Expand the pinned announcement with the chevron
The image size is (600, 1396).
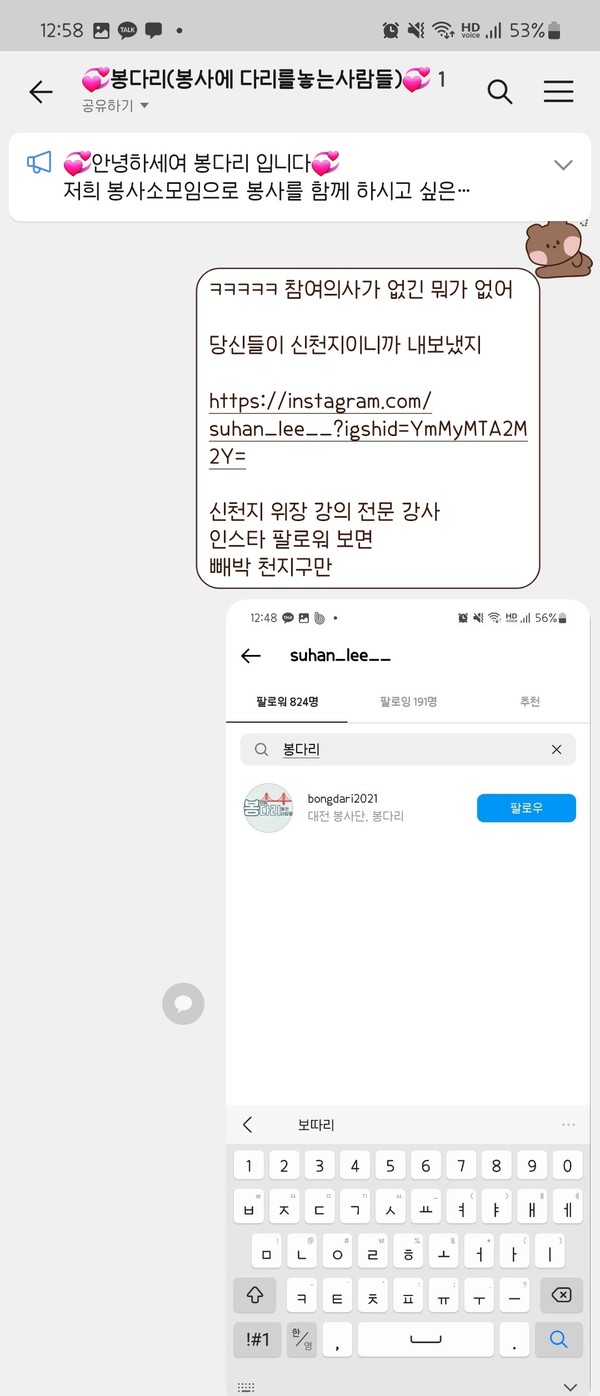tap(563, 165)
